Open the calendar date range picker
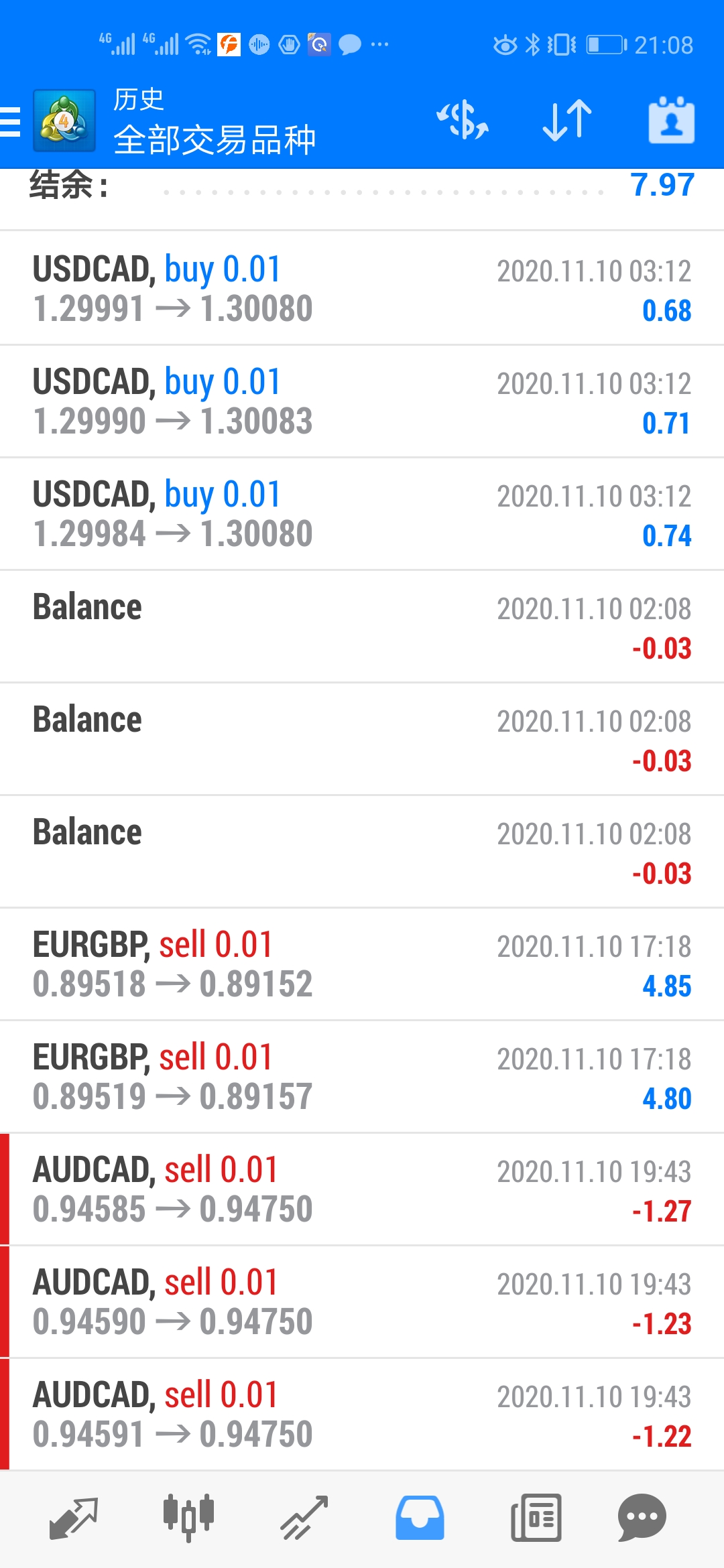The height and width of the screenshot is (1568, 724). click(x=671, y=121)
